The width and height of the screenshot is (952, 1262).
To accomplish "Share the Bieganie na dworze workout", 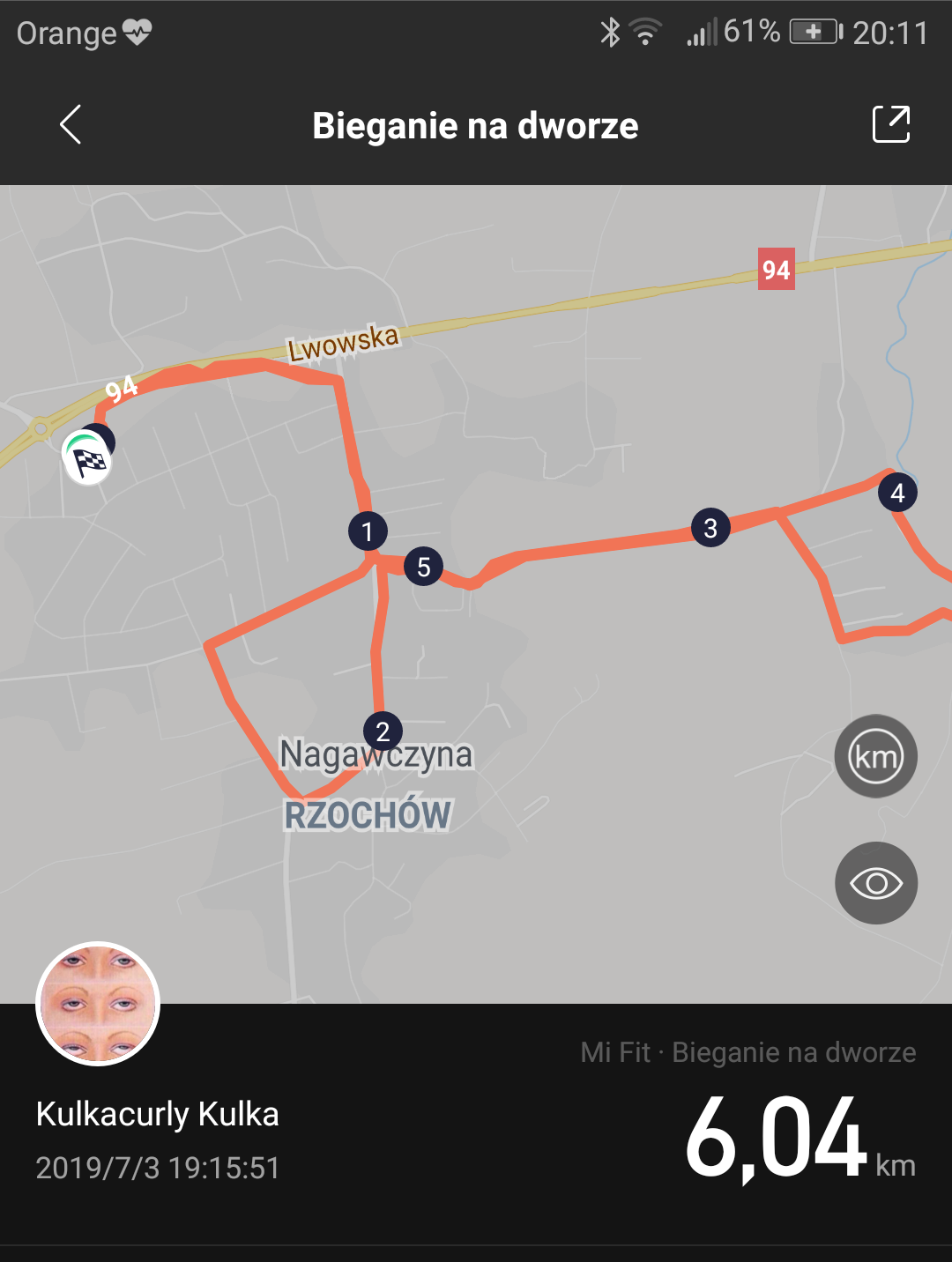I will coord(890,124).
